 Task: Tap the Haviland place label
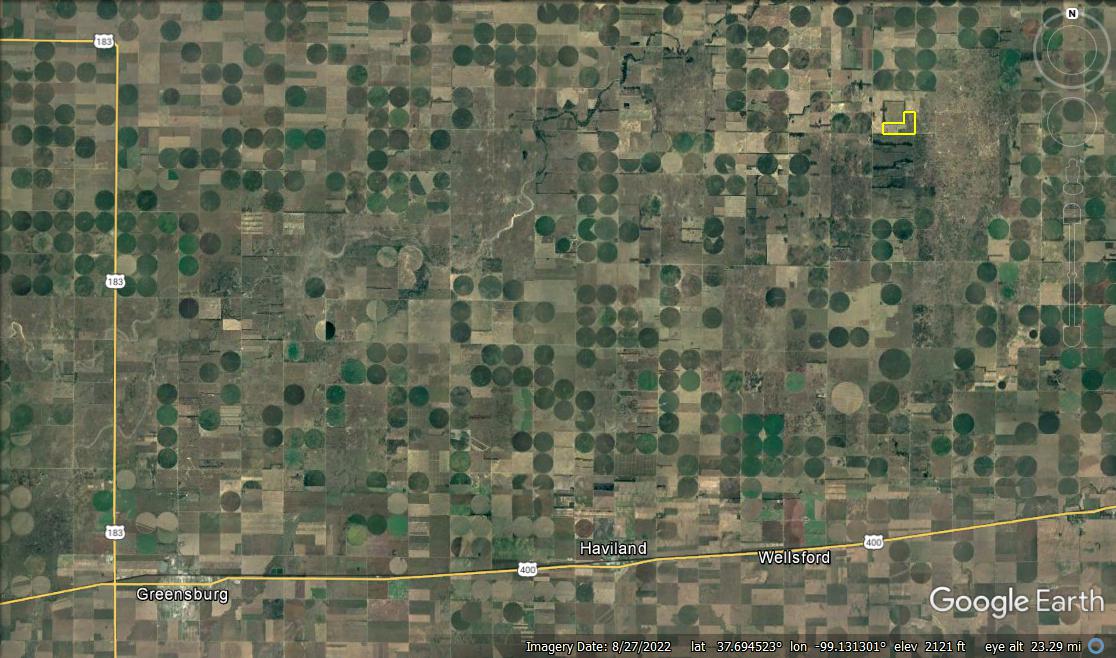pos(613,548)
